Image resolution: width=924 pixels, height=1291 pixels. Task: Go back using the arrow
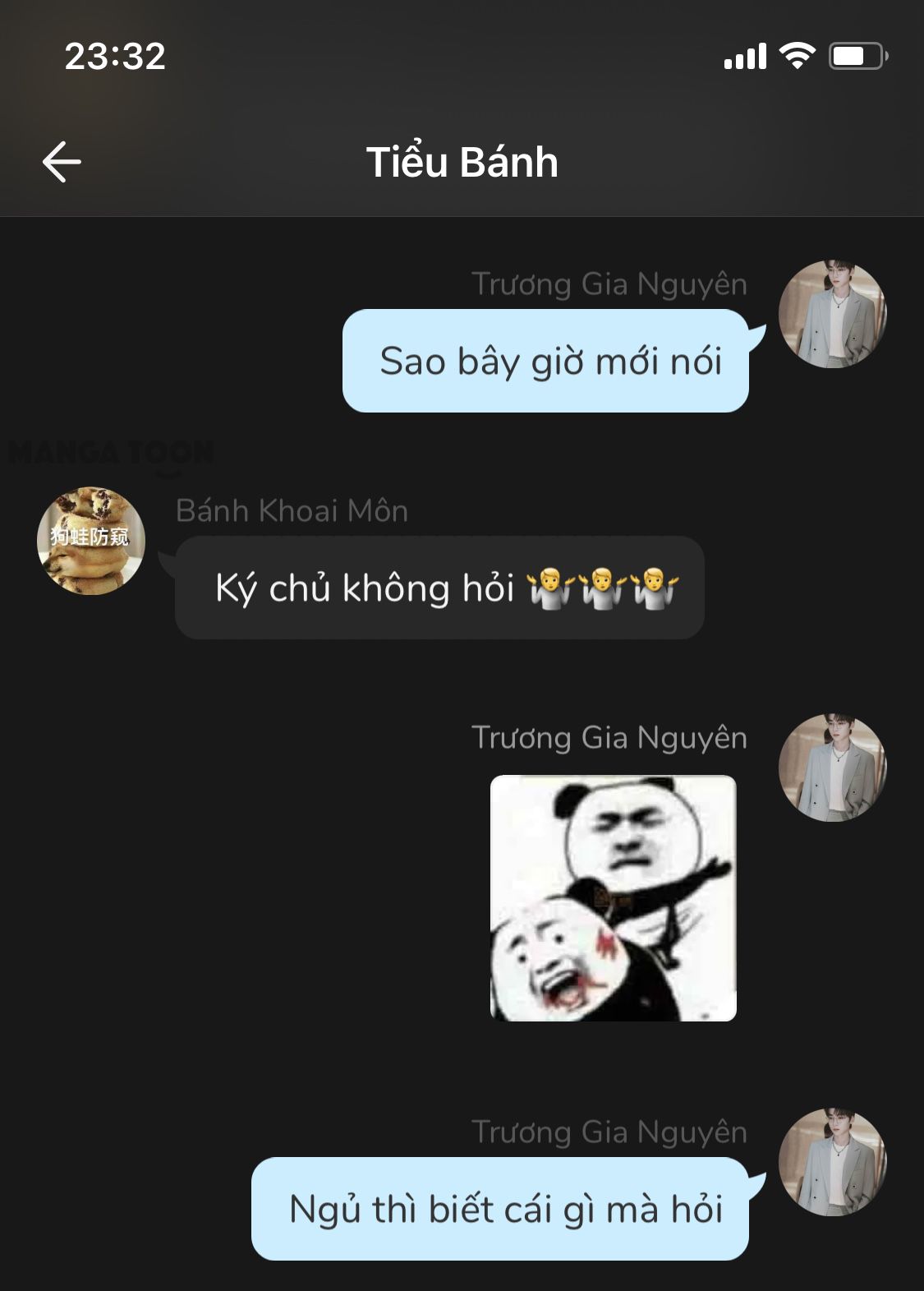click(62, 162)
